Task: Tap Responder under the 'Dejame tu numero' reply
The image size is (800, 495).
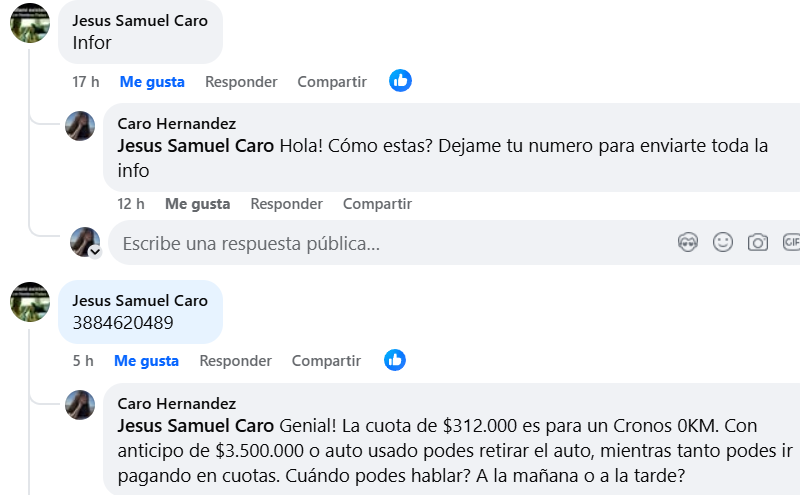Action: pos(286,203)
